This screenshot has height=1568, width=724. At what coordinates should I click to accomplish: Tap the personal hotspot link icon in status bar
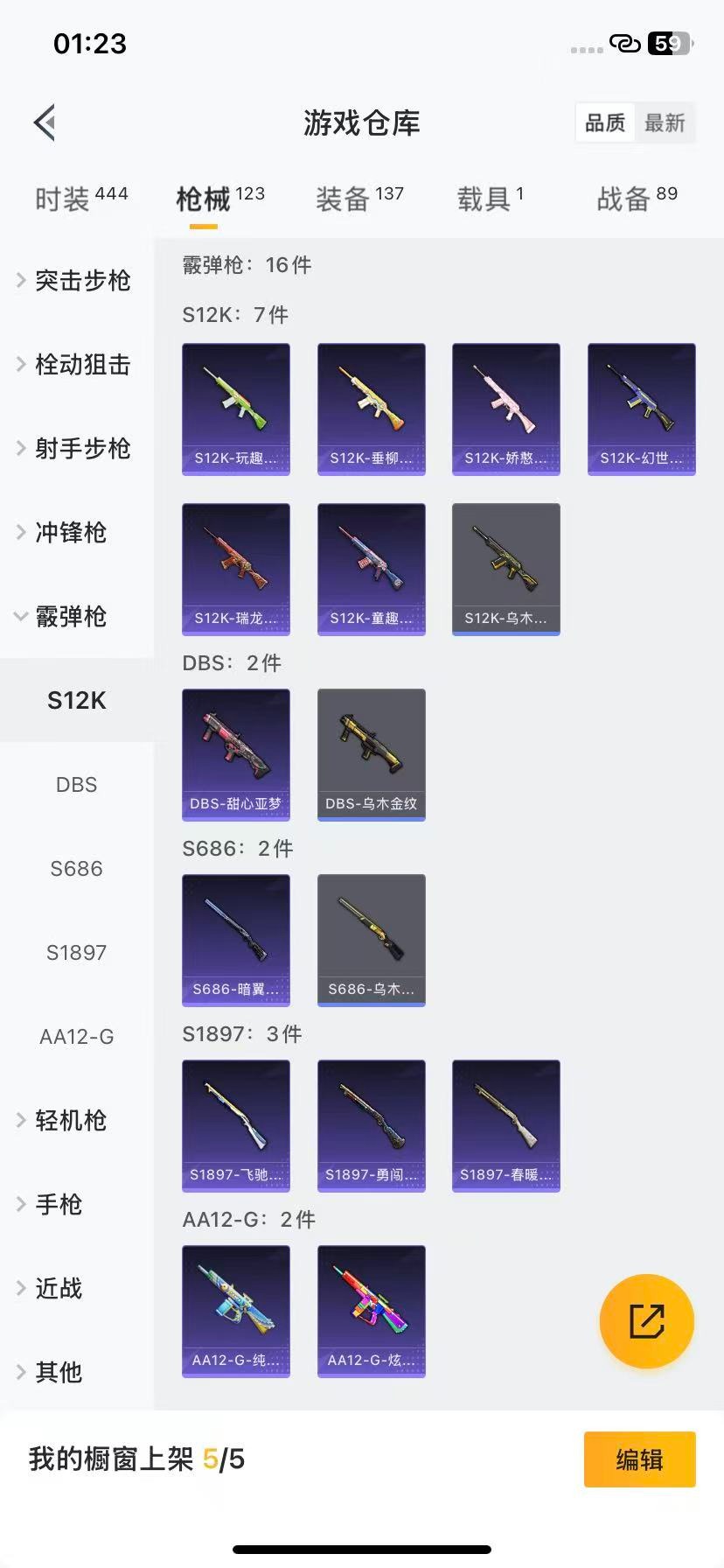pos(623,42)
